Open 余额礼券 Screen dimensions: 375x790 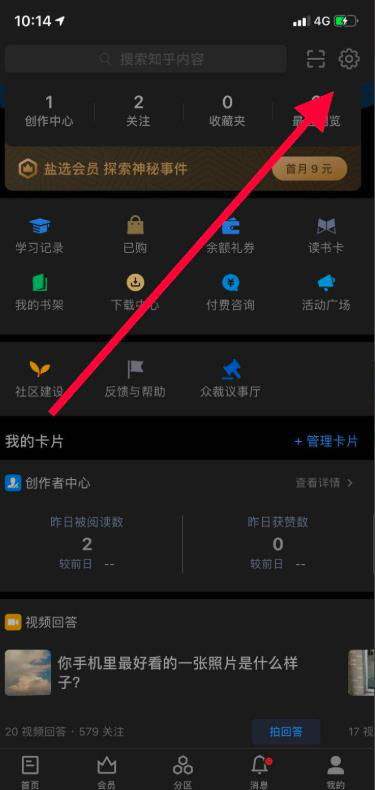click(x=230, y=236)
